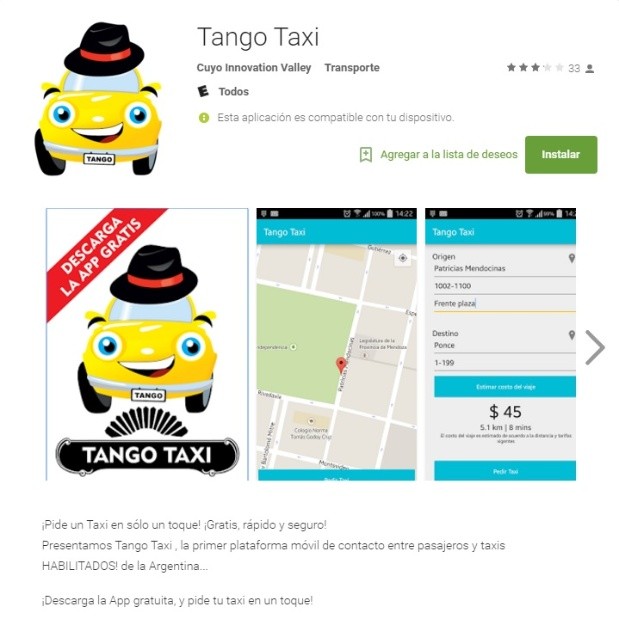This screenshot has width=619, height=619.
Task: Open the Descarga la App Gratis promo image
Action: (147, 344)
